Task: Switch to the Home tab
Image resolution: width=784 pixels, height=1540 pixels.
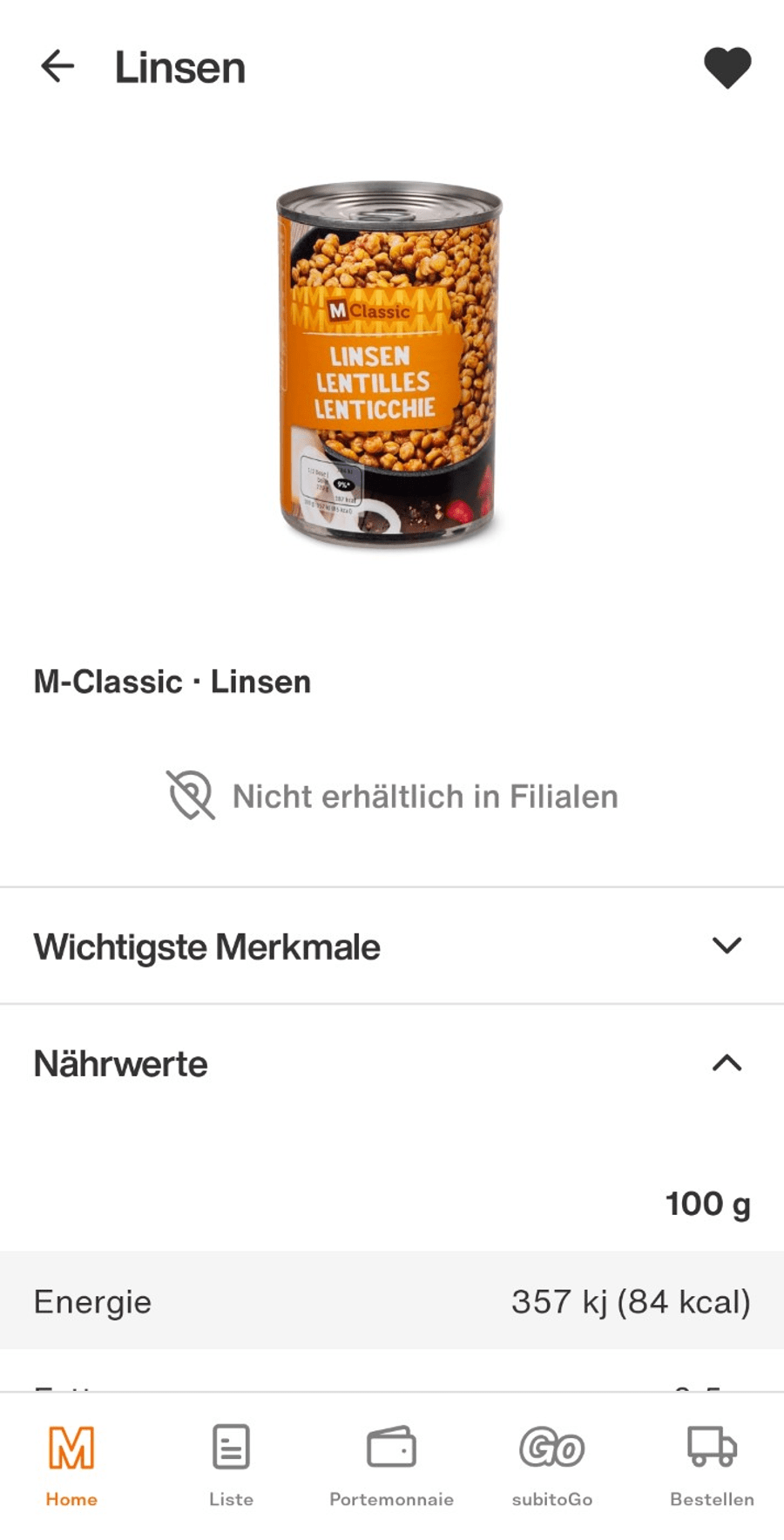Action: point(71,1464)
